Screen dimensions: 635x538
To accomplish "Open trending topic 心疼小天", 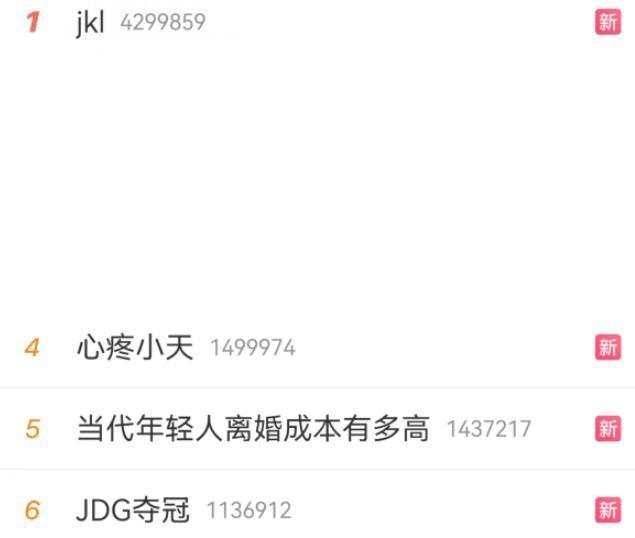I will [135, 348].
